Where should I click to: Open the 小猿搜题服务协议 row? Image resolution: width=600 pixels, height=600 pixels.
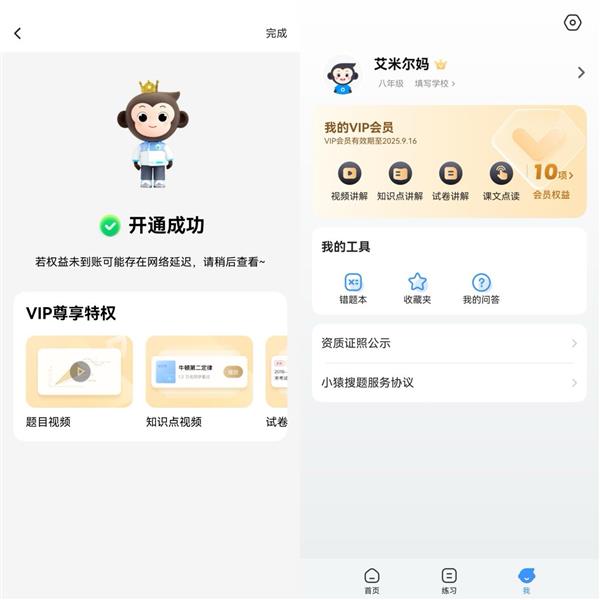448,382
